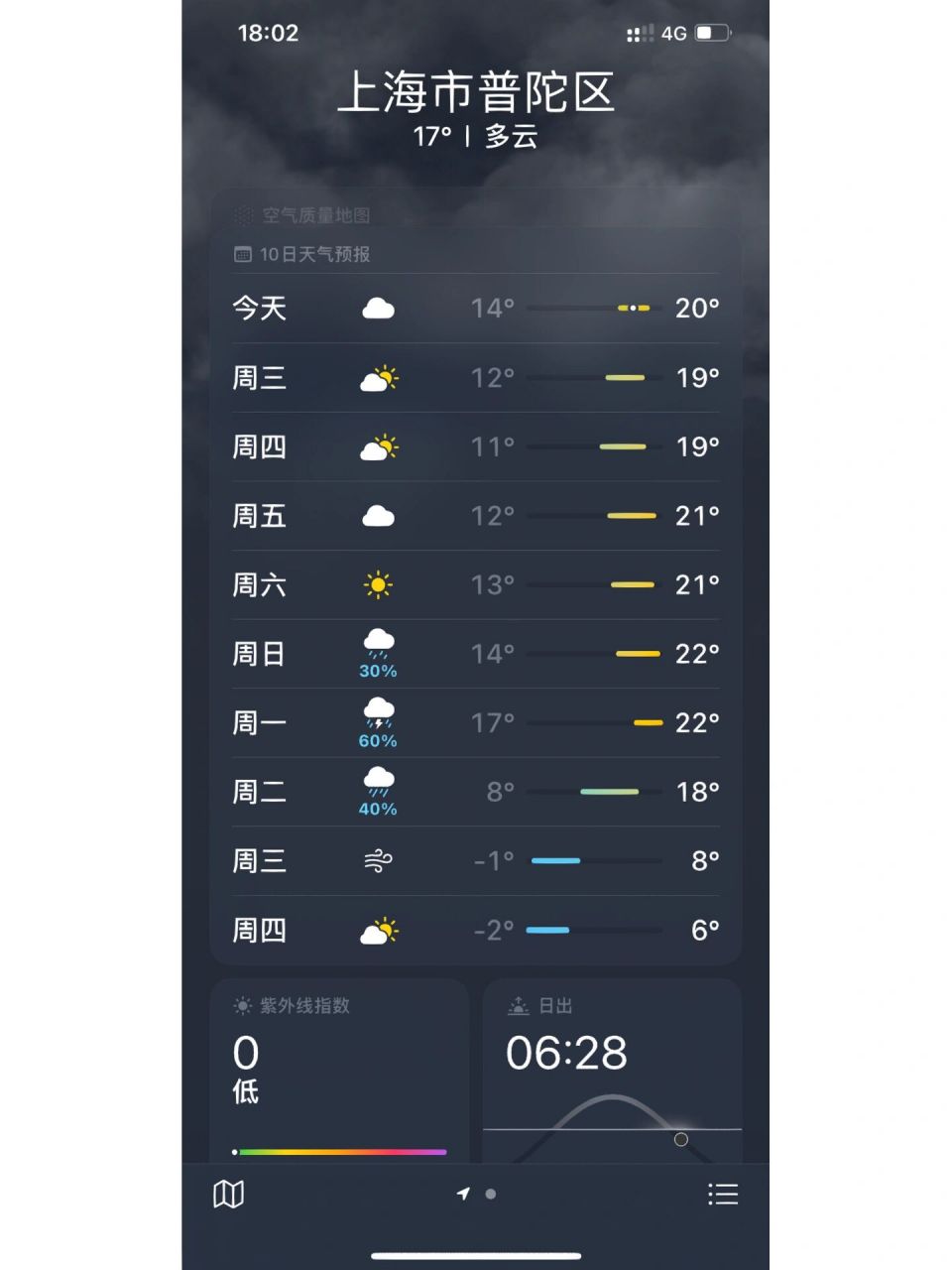
Task: Tap the current location arrow indicator
Action: [463, 1195]
